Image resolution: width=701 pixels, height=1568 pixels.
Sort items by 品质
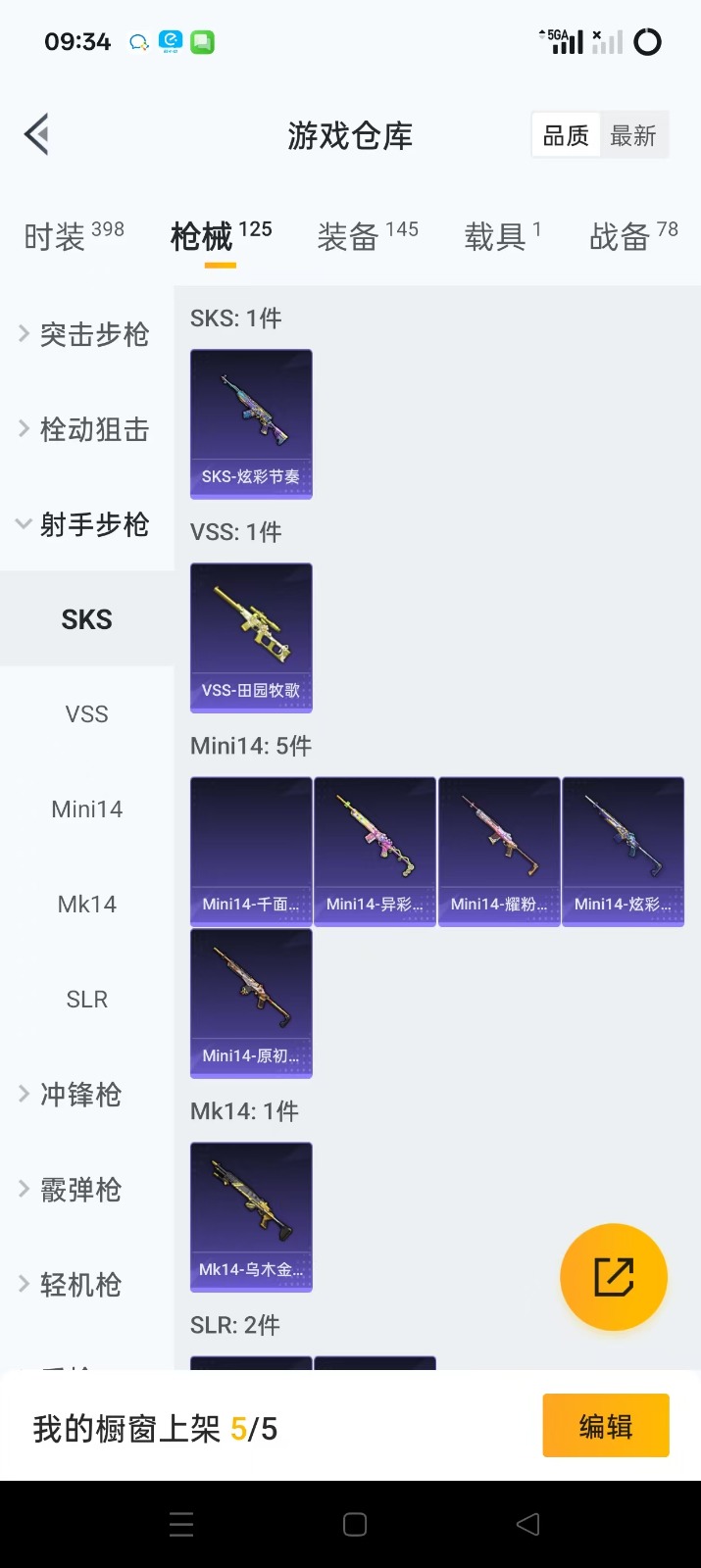(x=566, y=135)
